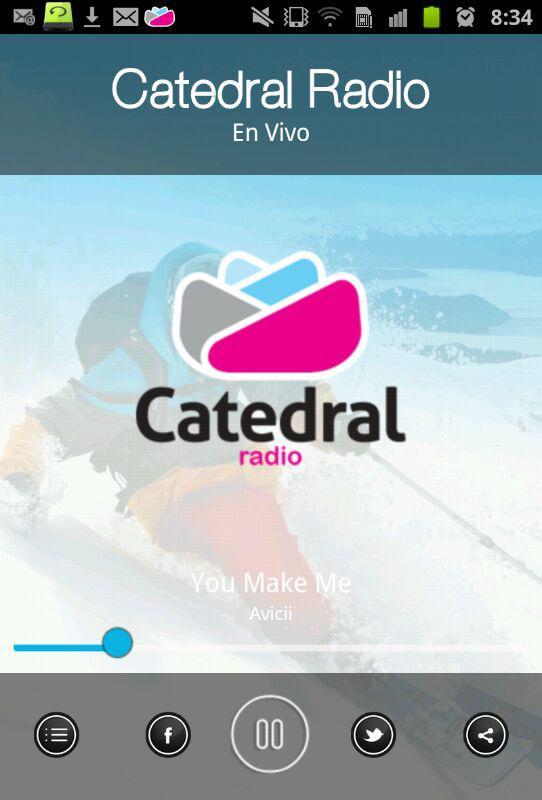Tap the volume slider handle
Image resolution: width=542 pixels, height=800 pixels.
pyautogui.click(x=117, y=642)
